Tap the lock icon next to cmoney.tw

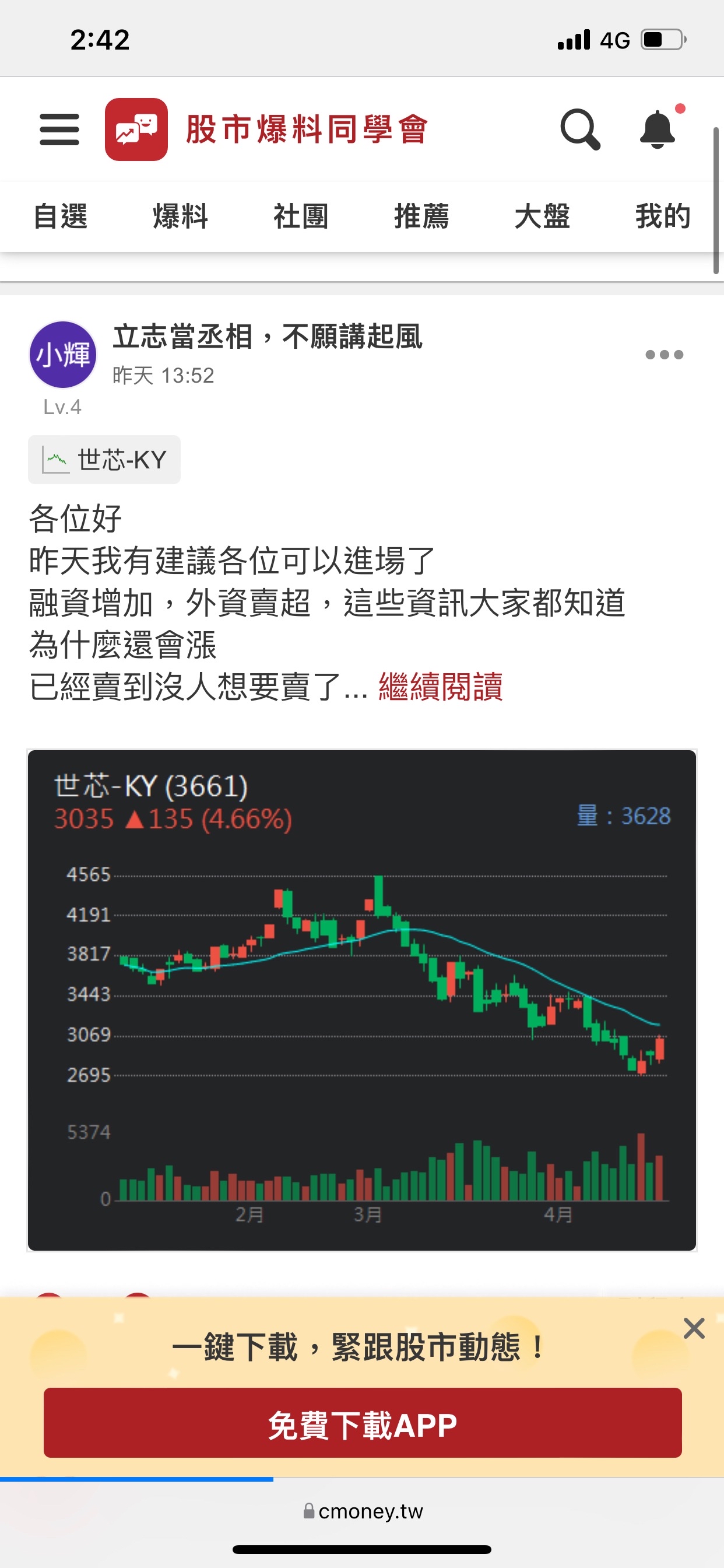click(310, 1511)
